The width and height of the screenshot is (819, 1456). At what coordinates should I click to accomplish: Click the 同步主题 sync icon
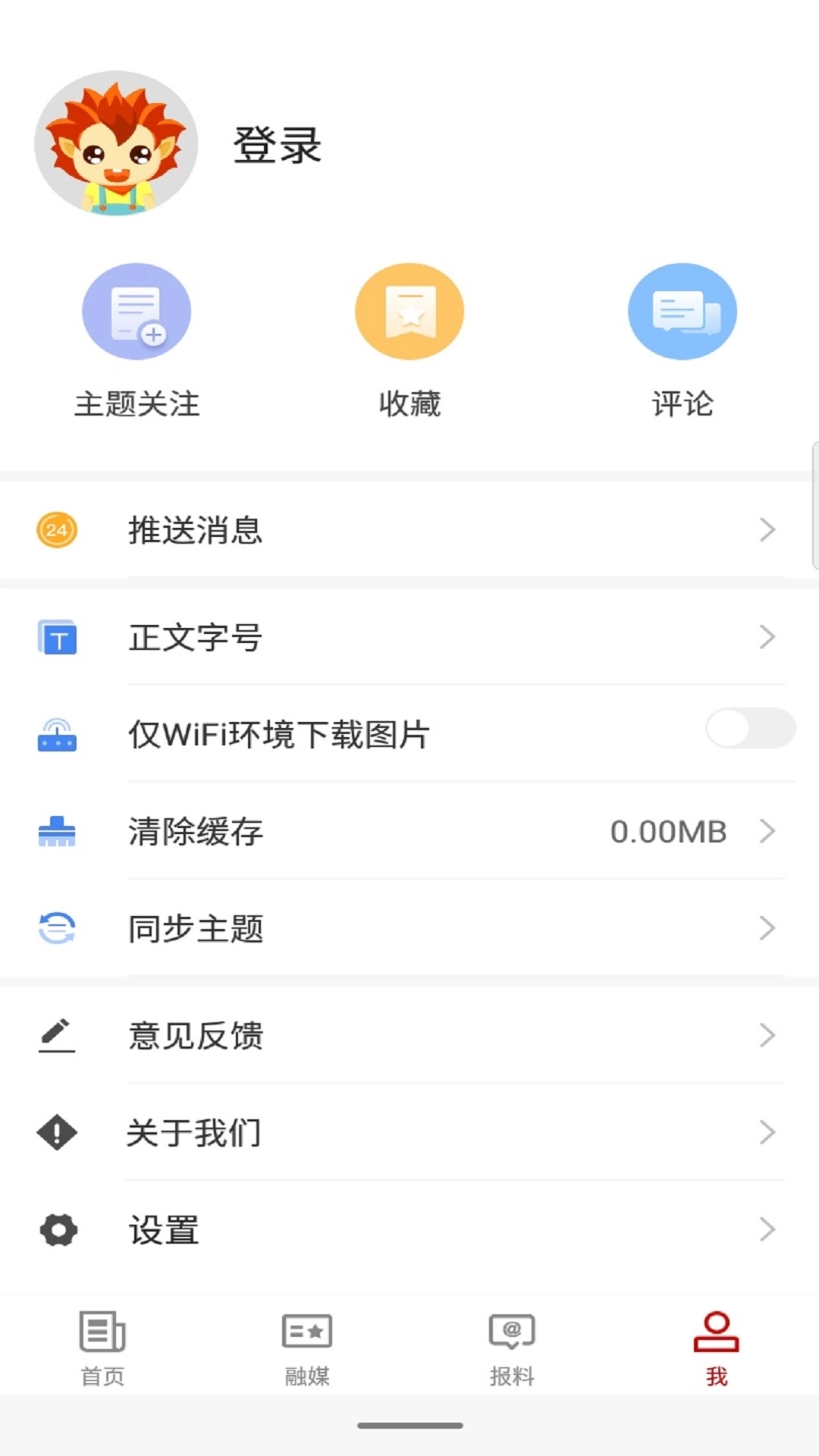click(x=56, y=927)
